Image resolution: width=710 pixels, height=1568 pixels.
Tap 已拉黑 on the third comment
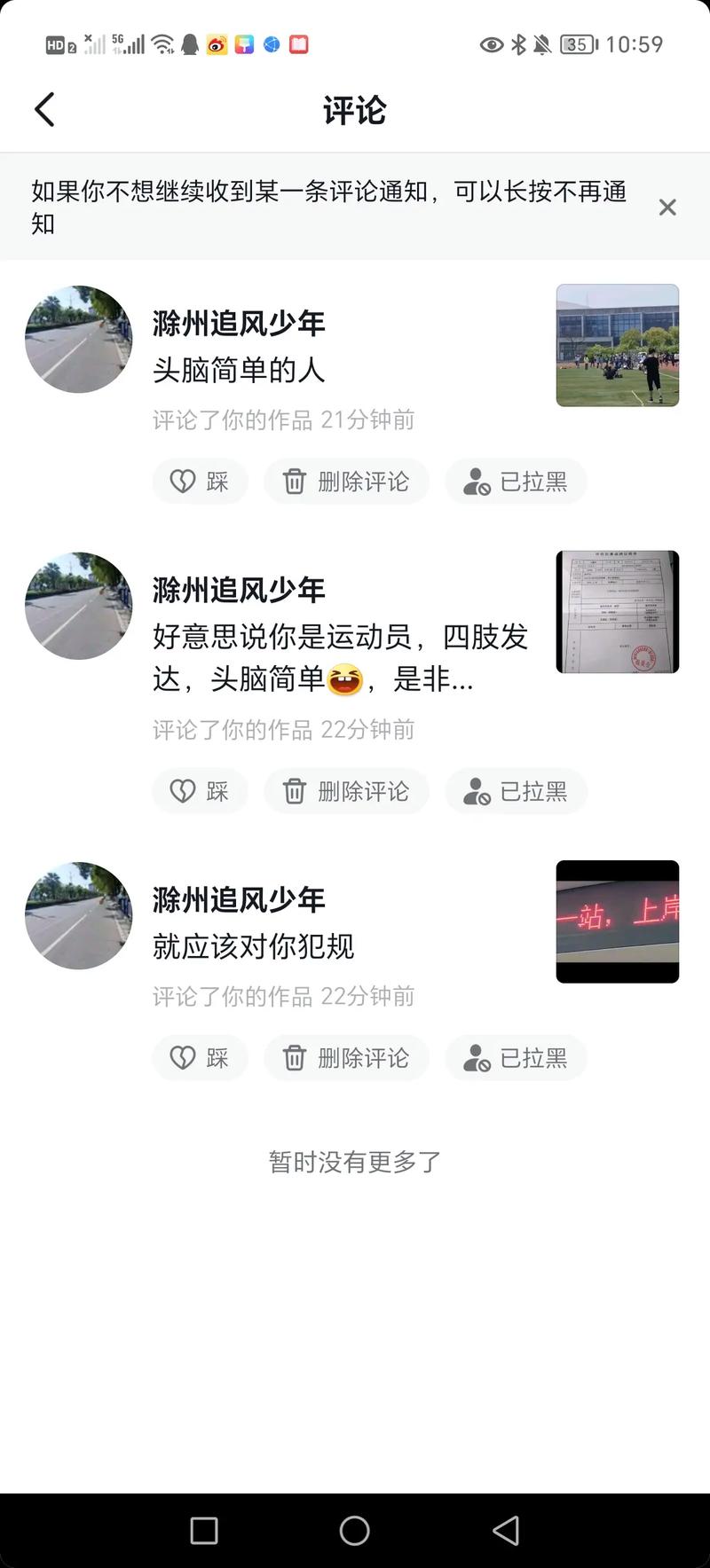coord(516,1058)
